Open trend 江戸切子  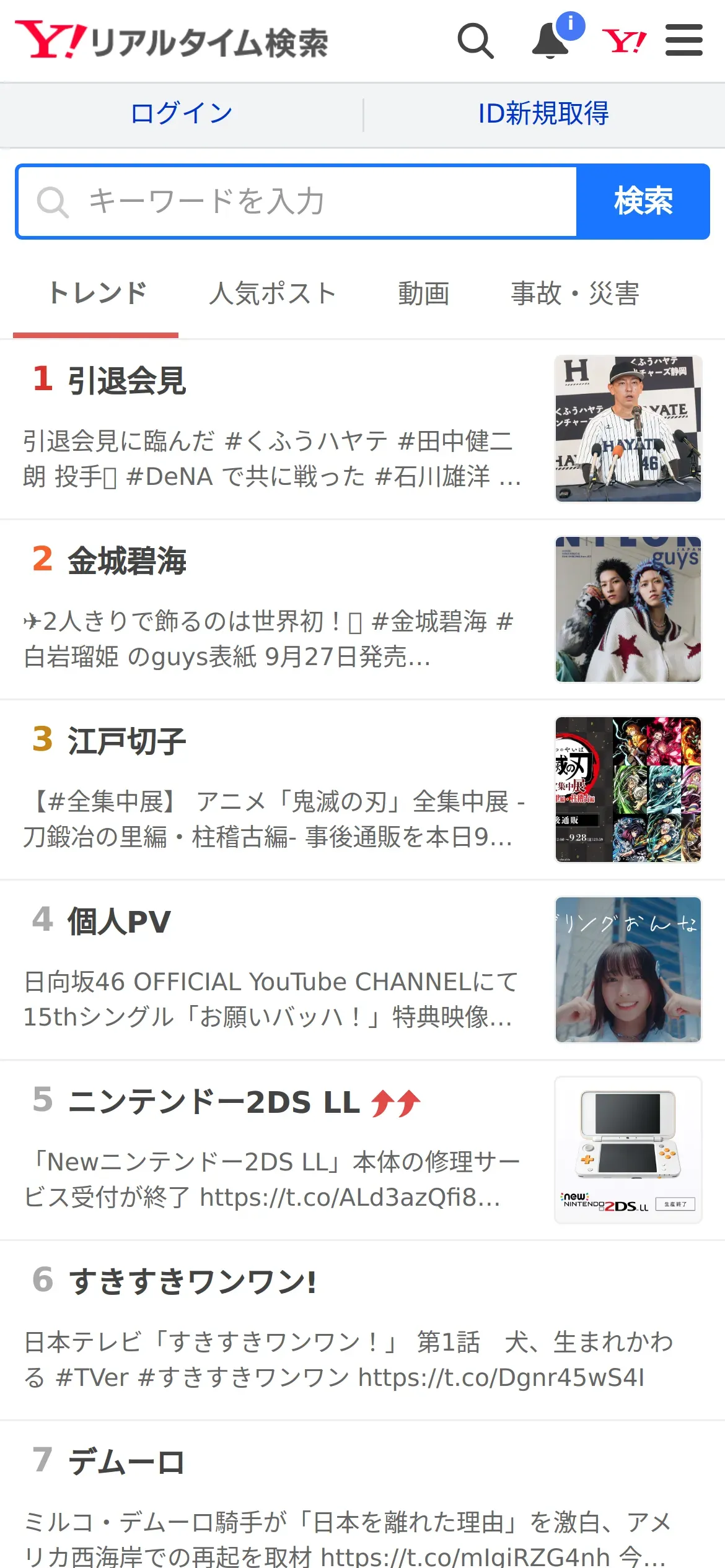pos(127,741)
